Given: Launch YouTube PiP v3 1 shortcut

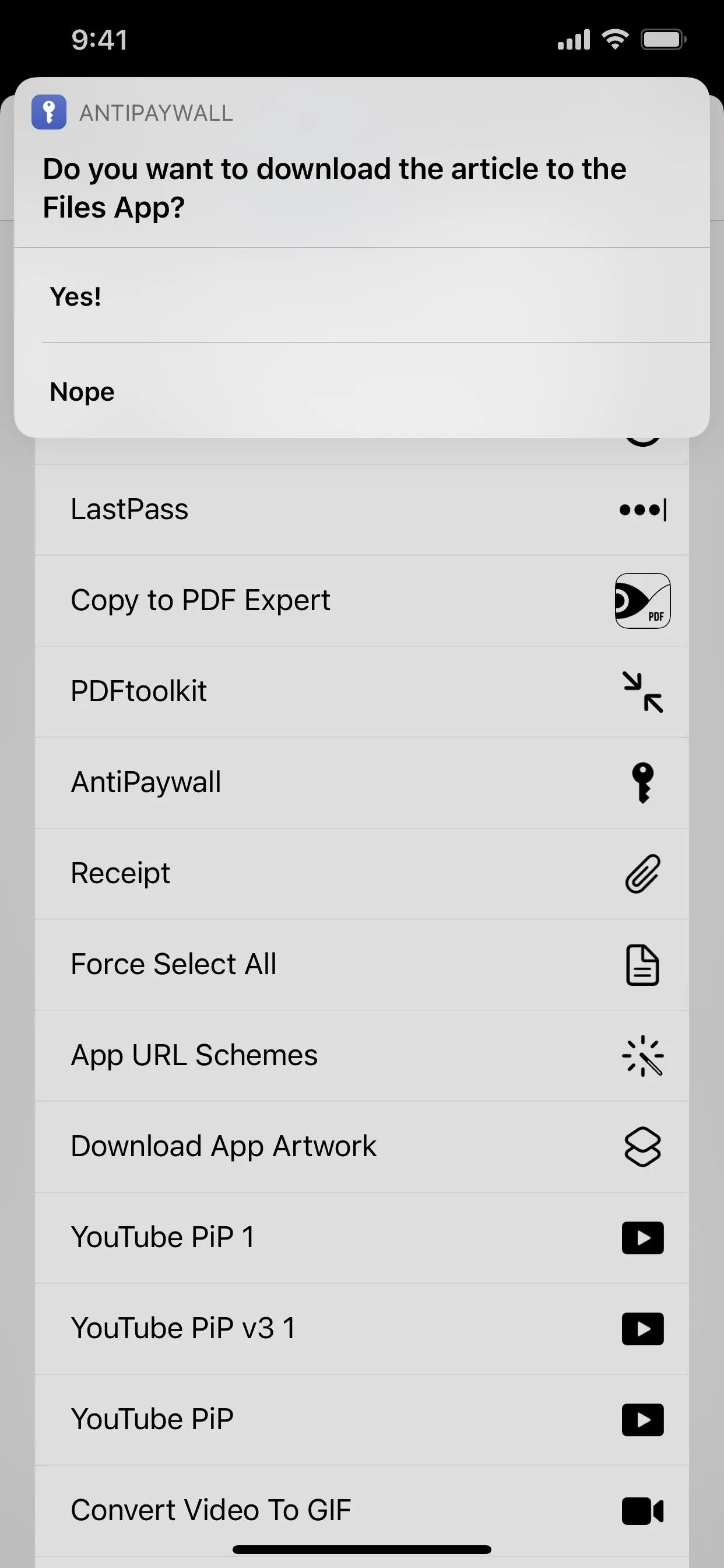Looking at the screenshot, I should 362,1329.
